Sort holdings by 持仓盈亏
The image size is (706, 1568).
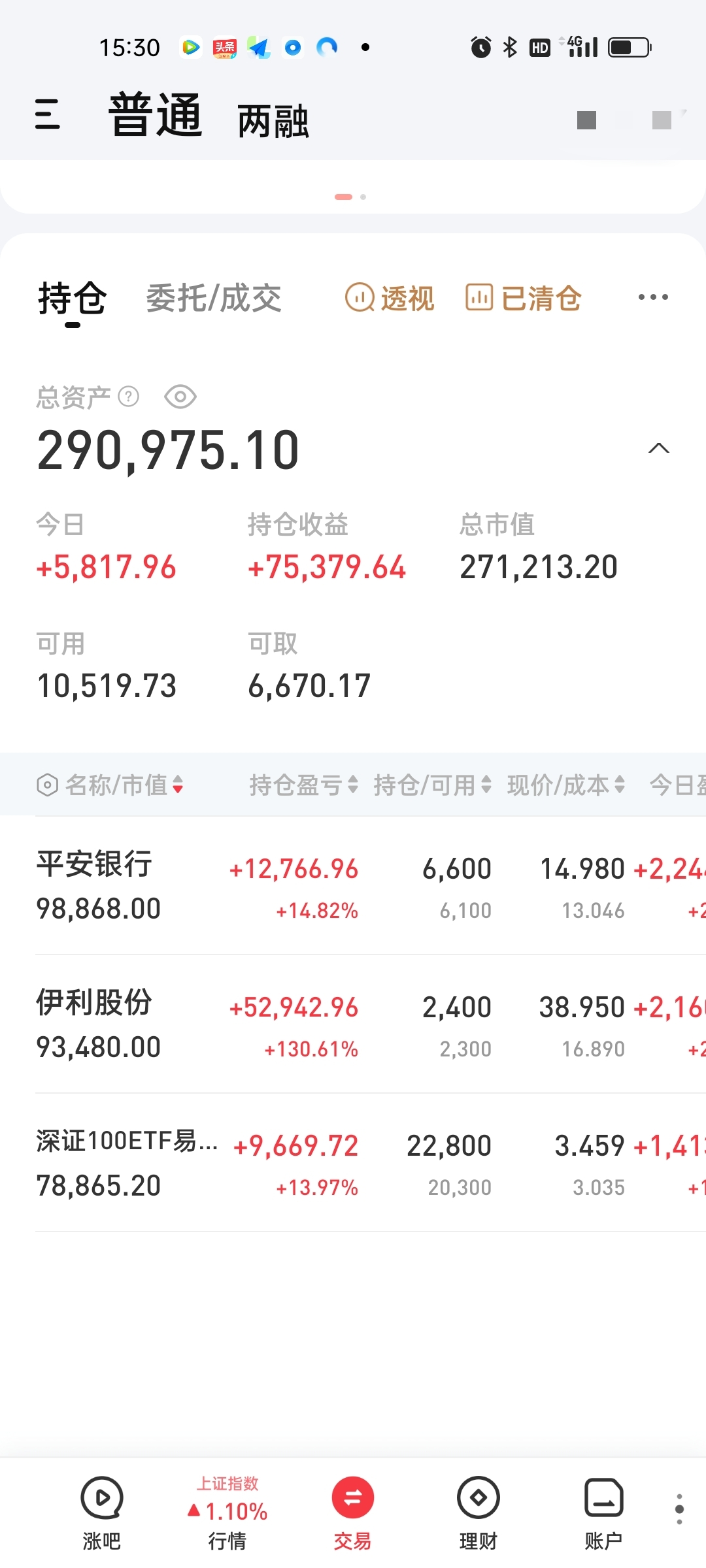click(303, 785)
